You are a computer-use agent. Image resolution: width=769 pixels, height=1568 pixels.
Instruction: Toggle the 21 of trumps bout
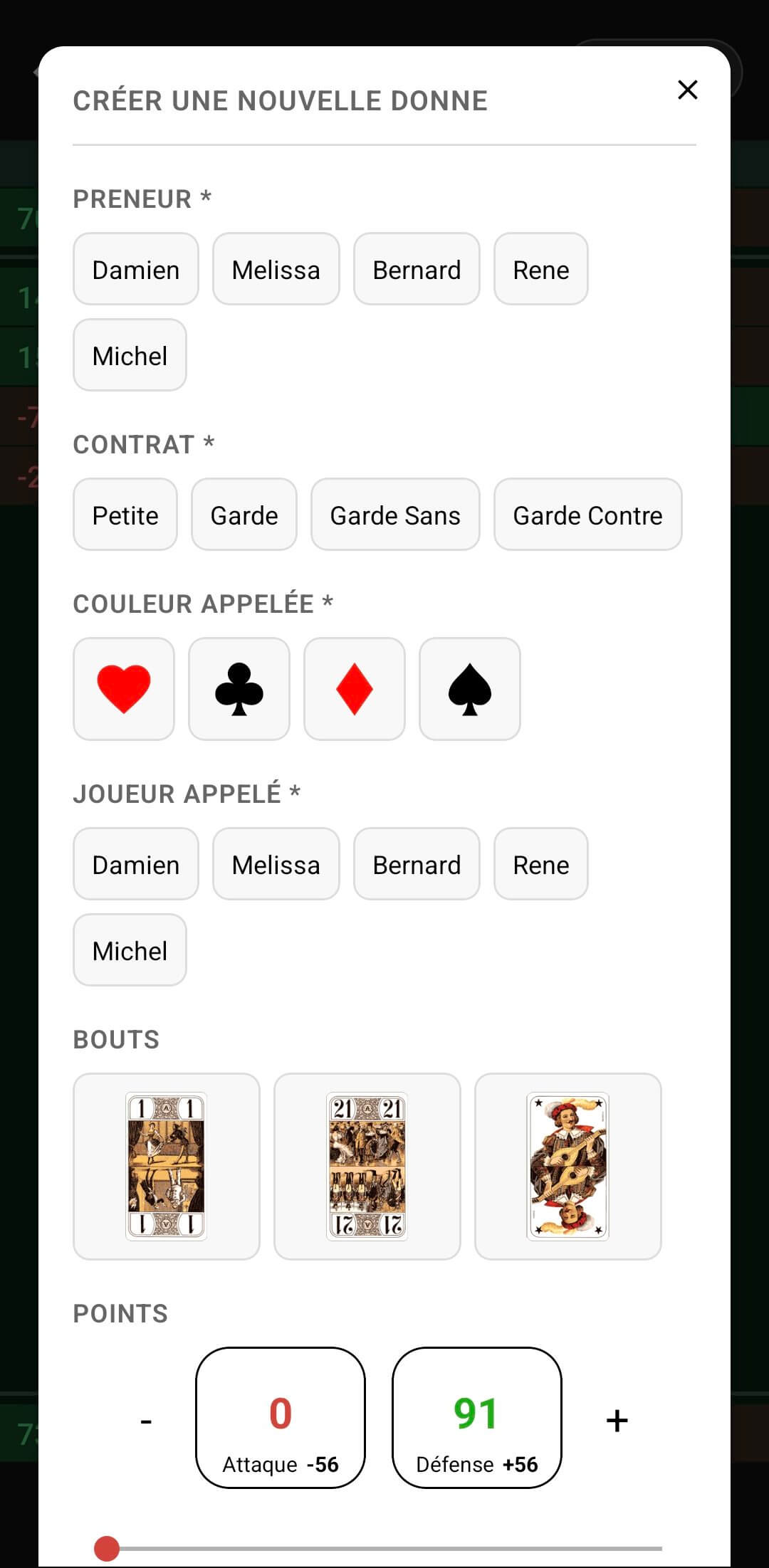click(x=367, y=1166)
